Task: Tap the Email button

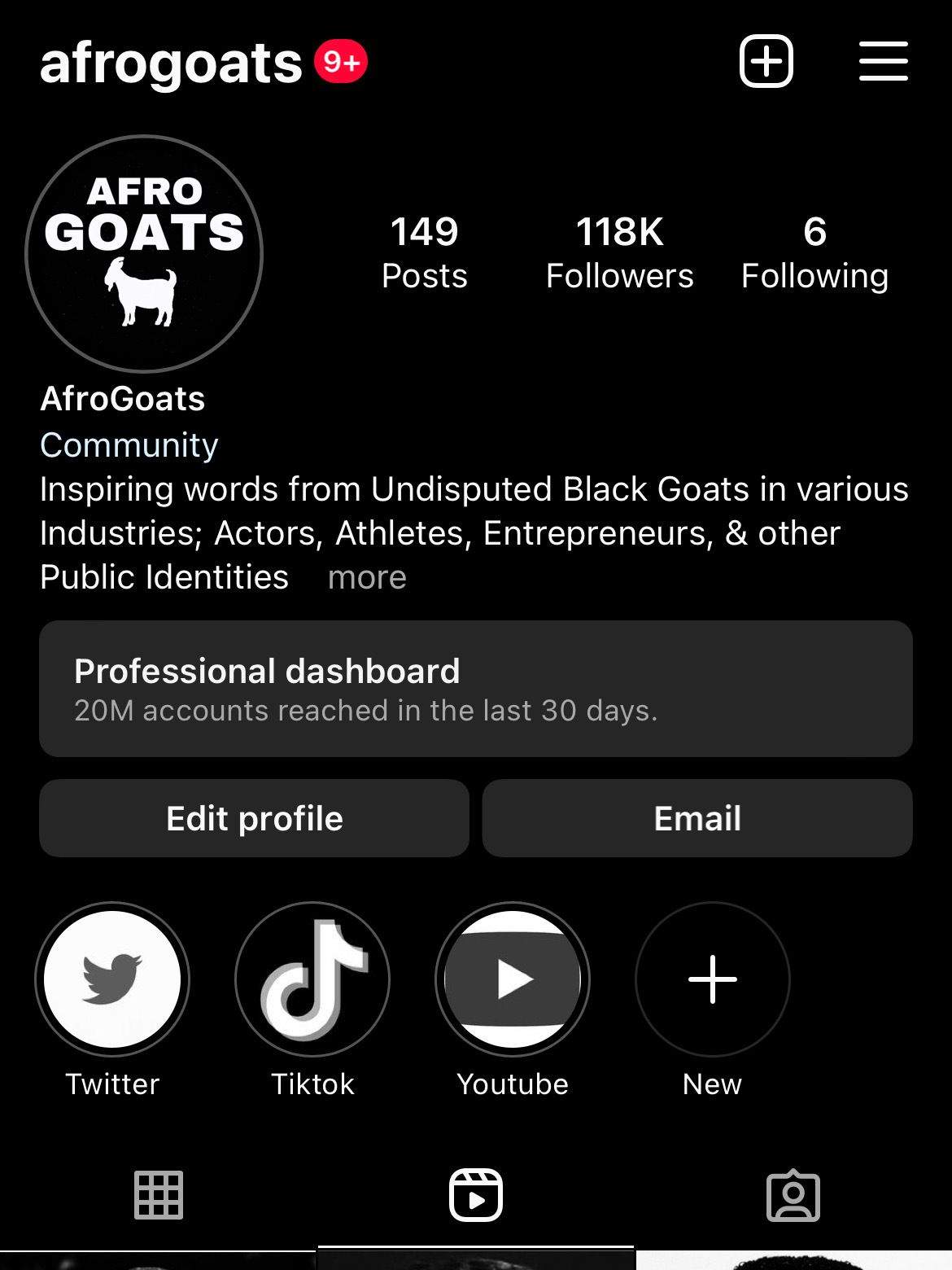Action: [x=697, y=818]
